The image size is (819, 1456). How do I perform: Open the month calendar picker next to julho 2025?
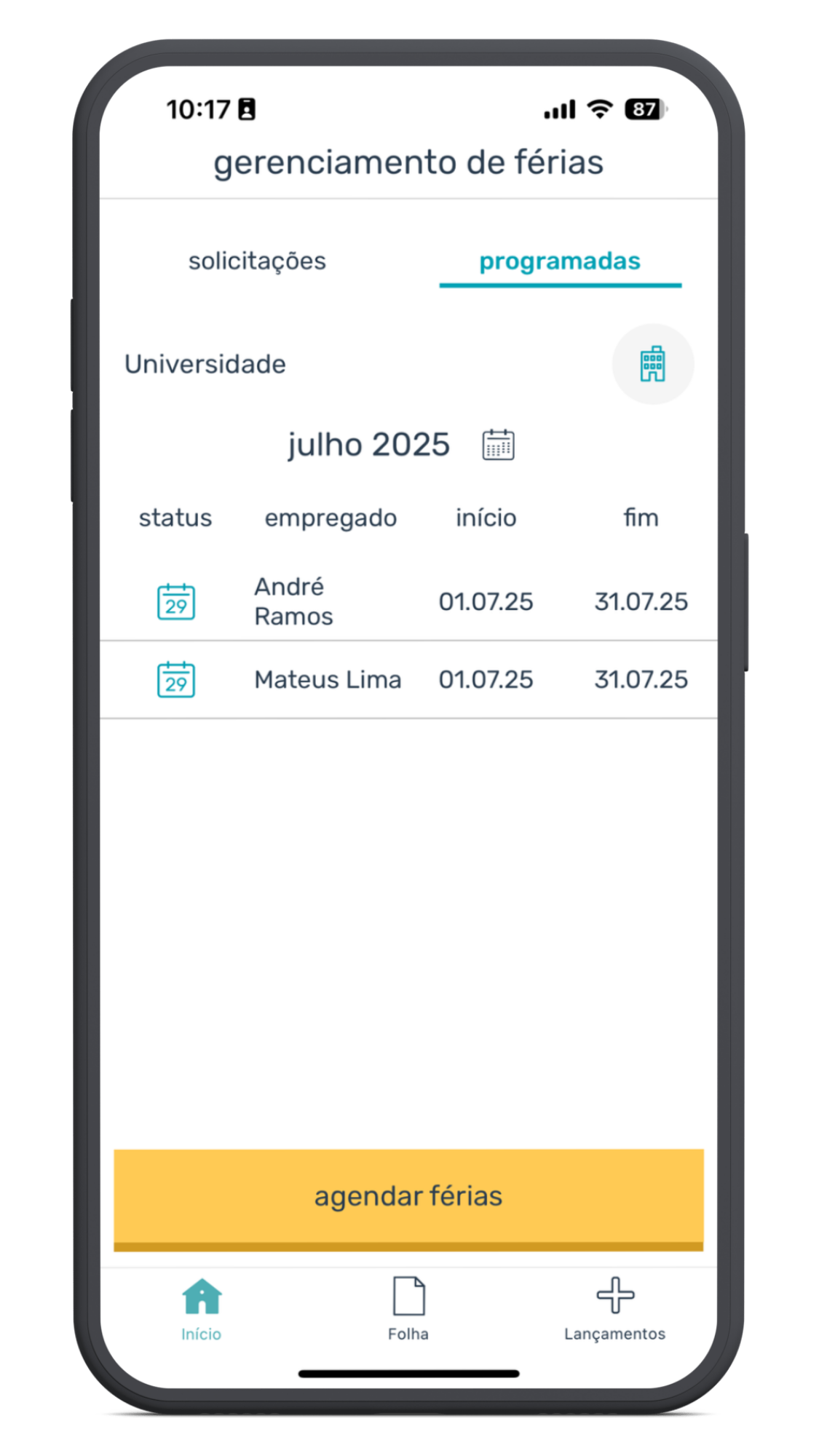498,445
